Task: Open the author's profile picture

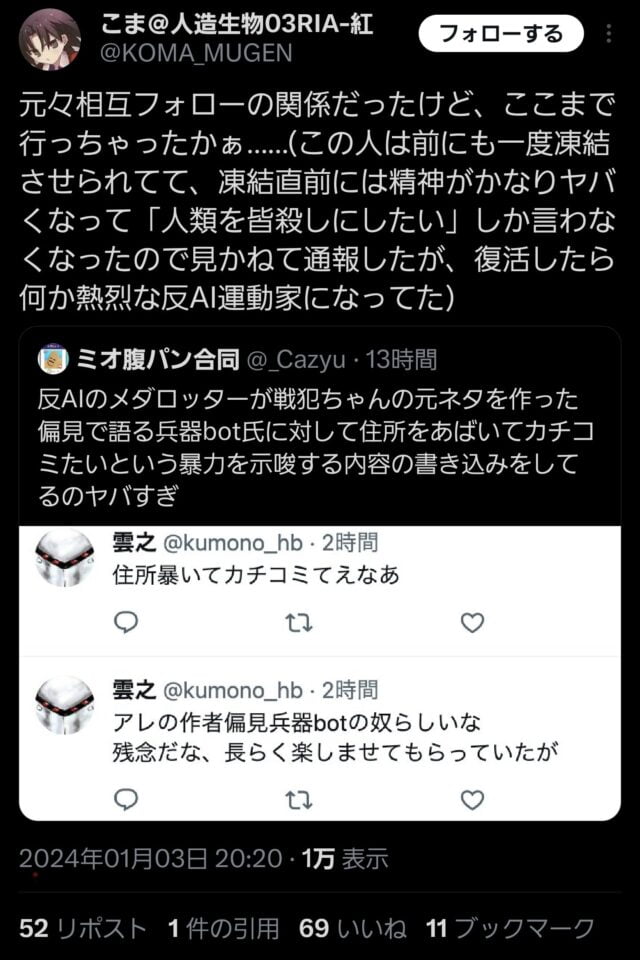Action: [x=49, y=39]
